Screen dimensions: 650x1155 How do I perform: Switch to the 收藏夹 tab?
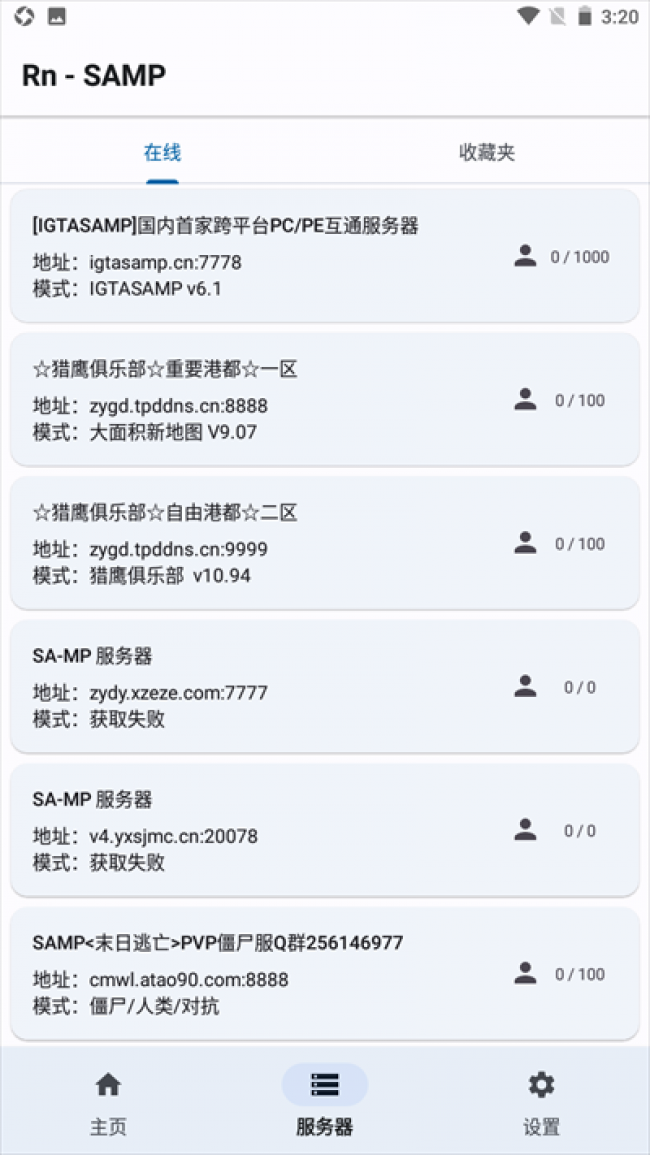pyautogui.click(x=487, y=153)
